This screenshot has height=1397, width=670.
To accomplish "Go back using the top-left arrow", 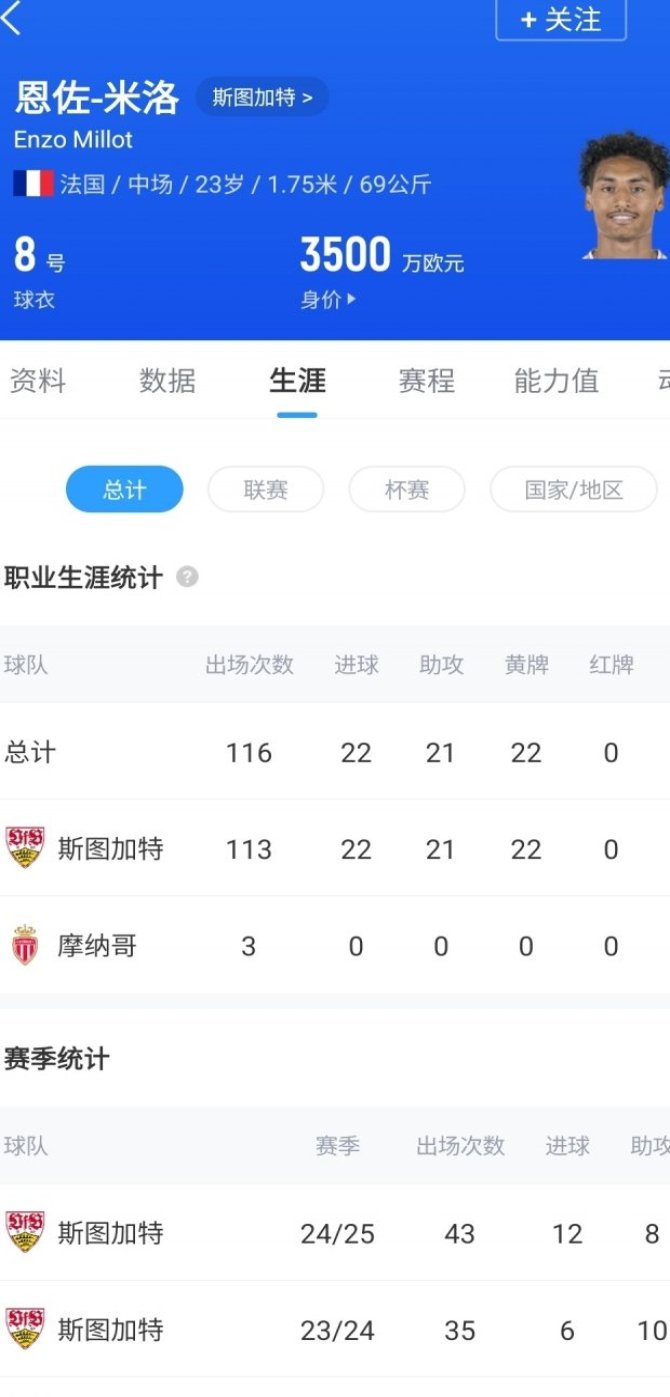I will [12, 18].
